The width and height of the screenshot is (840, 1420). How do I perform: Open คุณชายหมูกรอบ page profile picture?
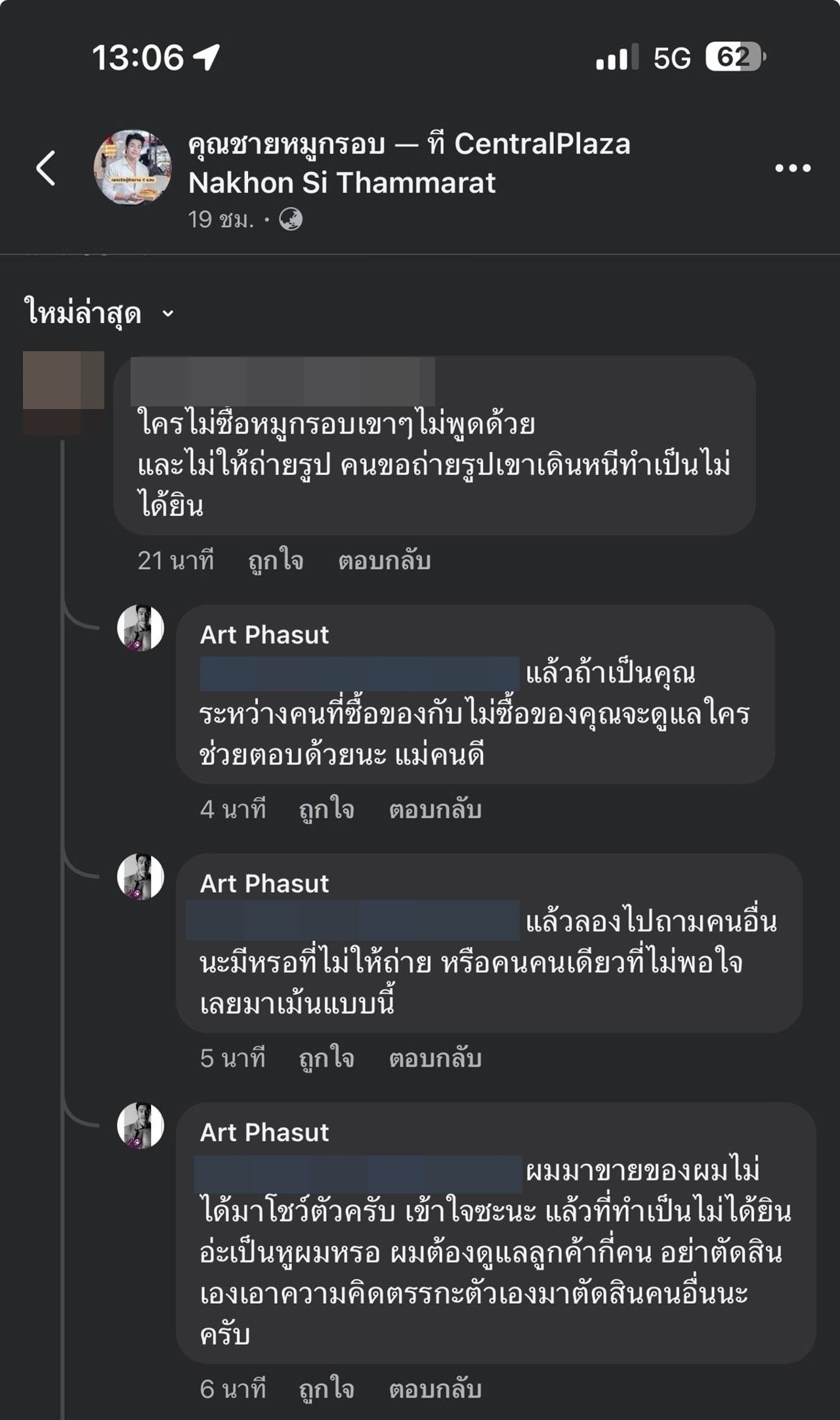click(133, 167)
